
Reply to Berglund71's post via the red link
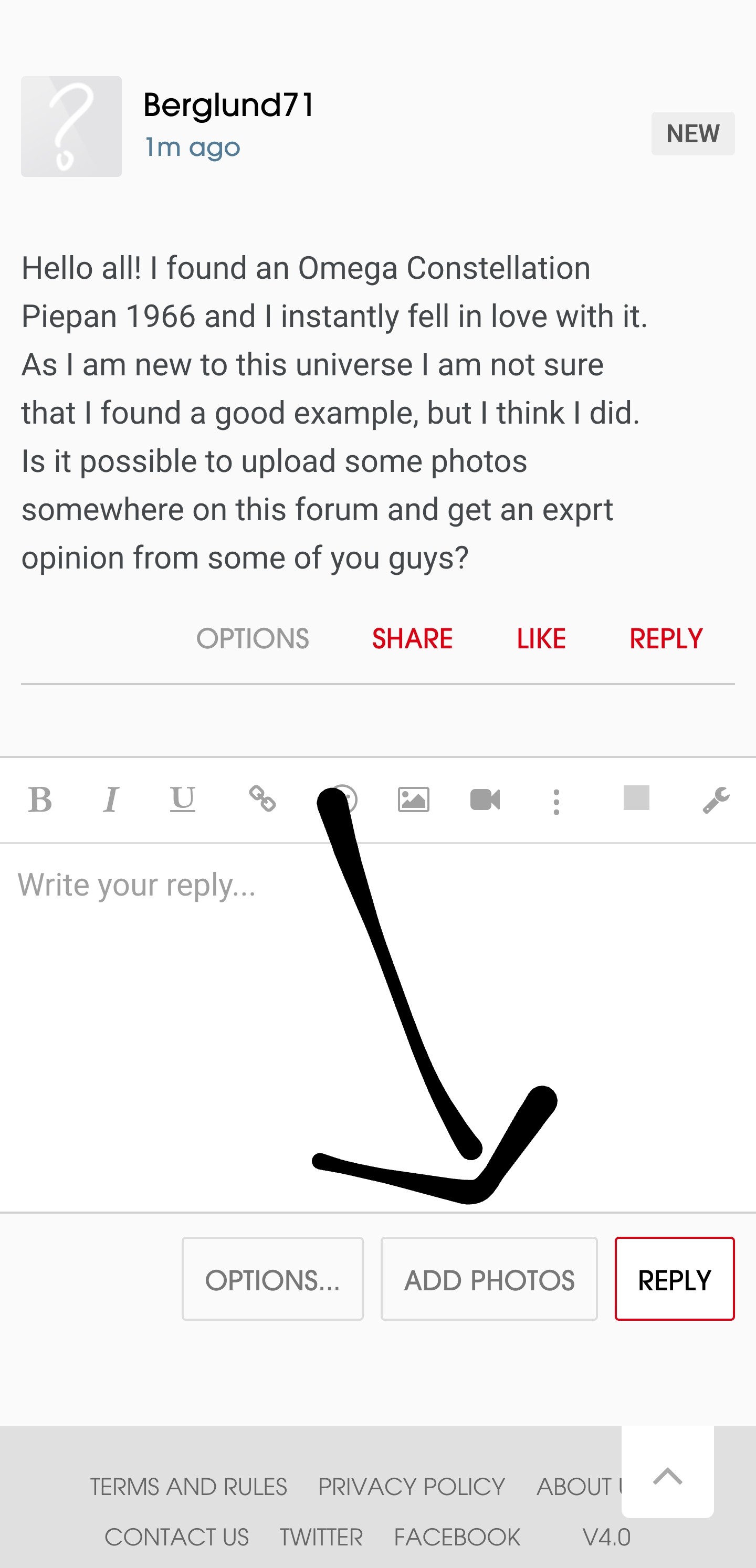click(666, 638)
